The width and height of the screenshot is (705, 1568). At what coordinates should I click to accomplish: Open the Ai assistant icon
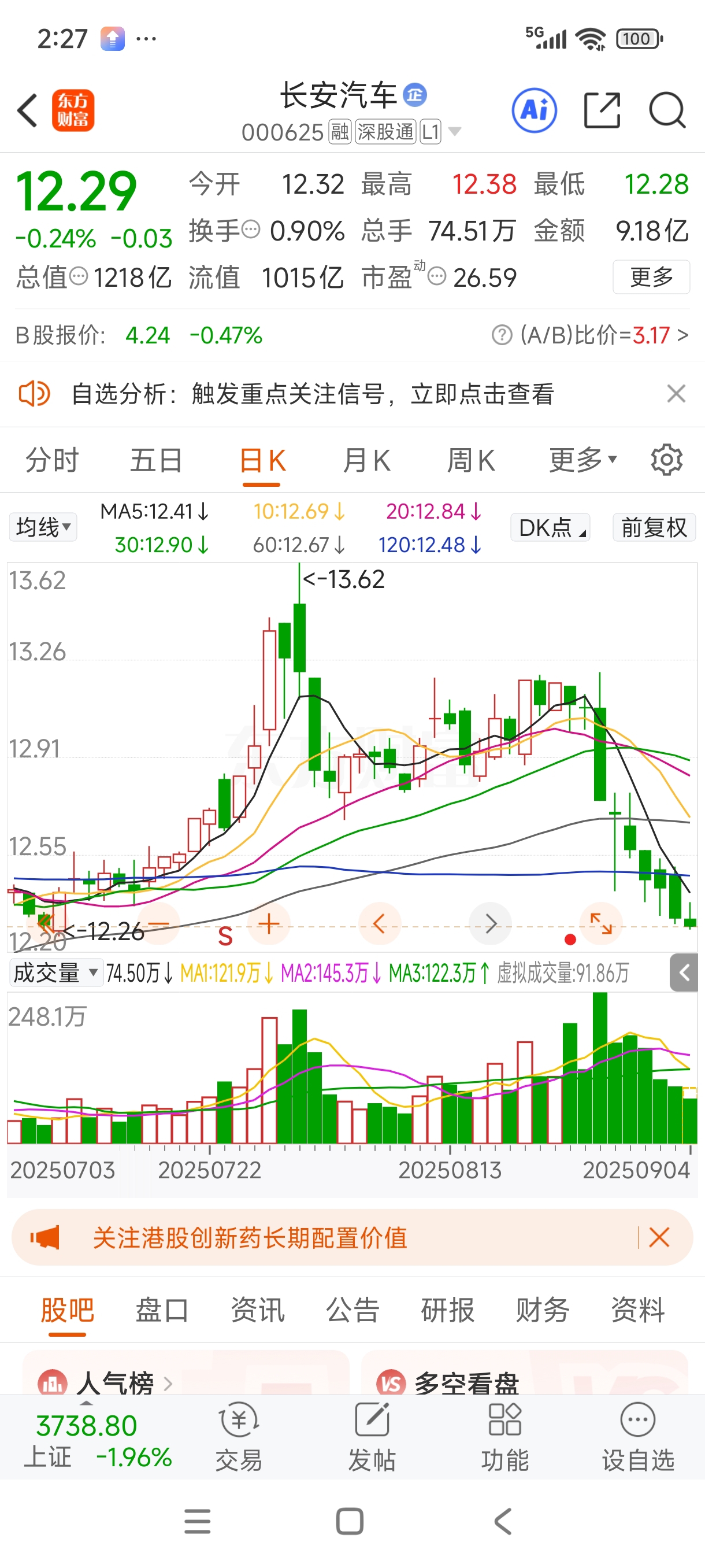click(534, 111)
